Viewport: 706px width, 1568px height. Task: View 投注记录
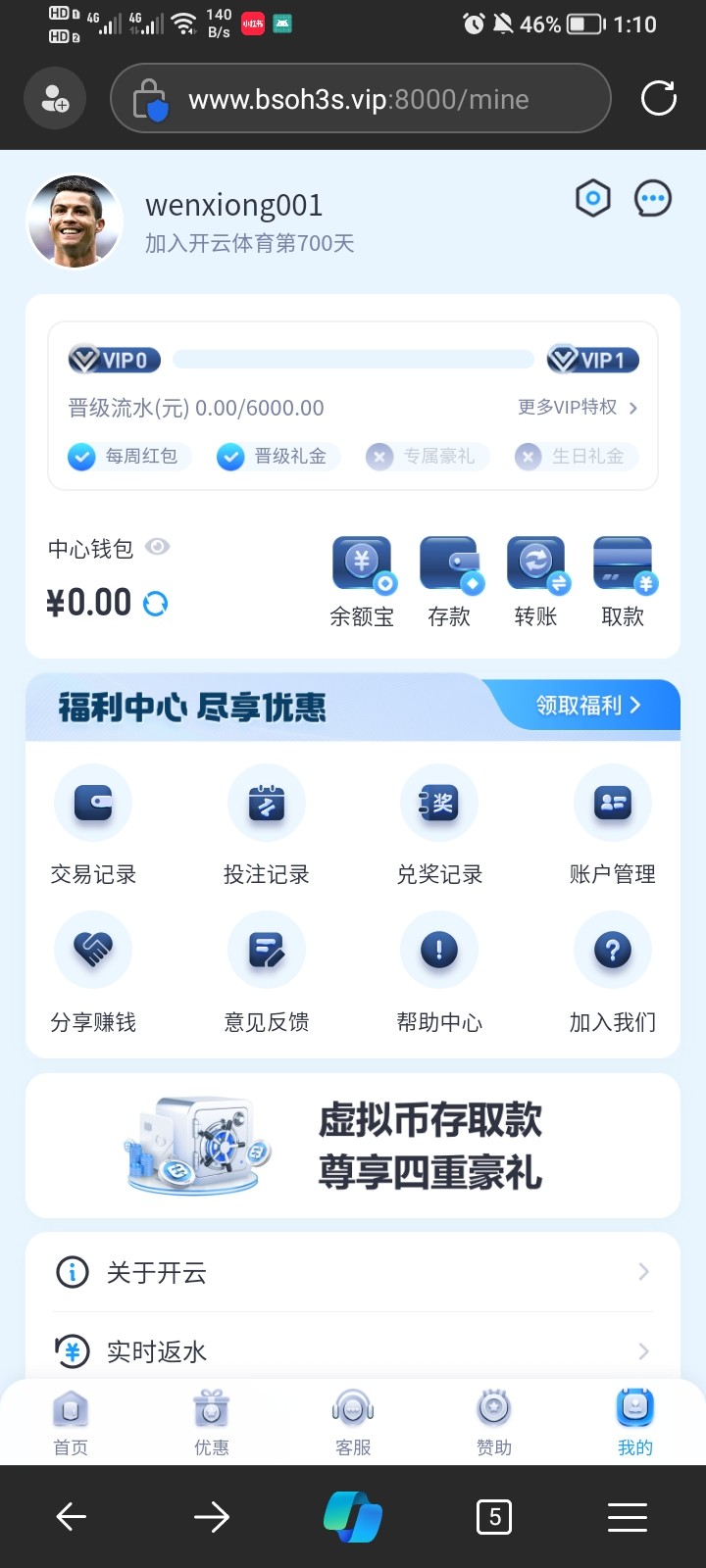267,825
